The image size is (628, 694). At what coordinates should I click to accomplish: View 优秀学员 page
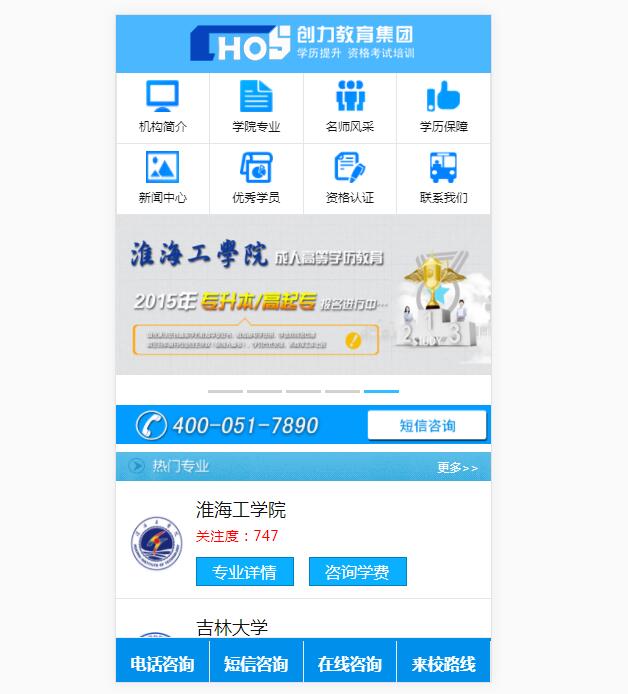pyautogui.click(x=256, y=178)
